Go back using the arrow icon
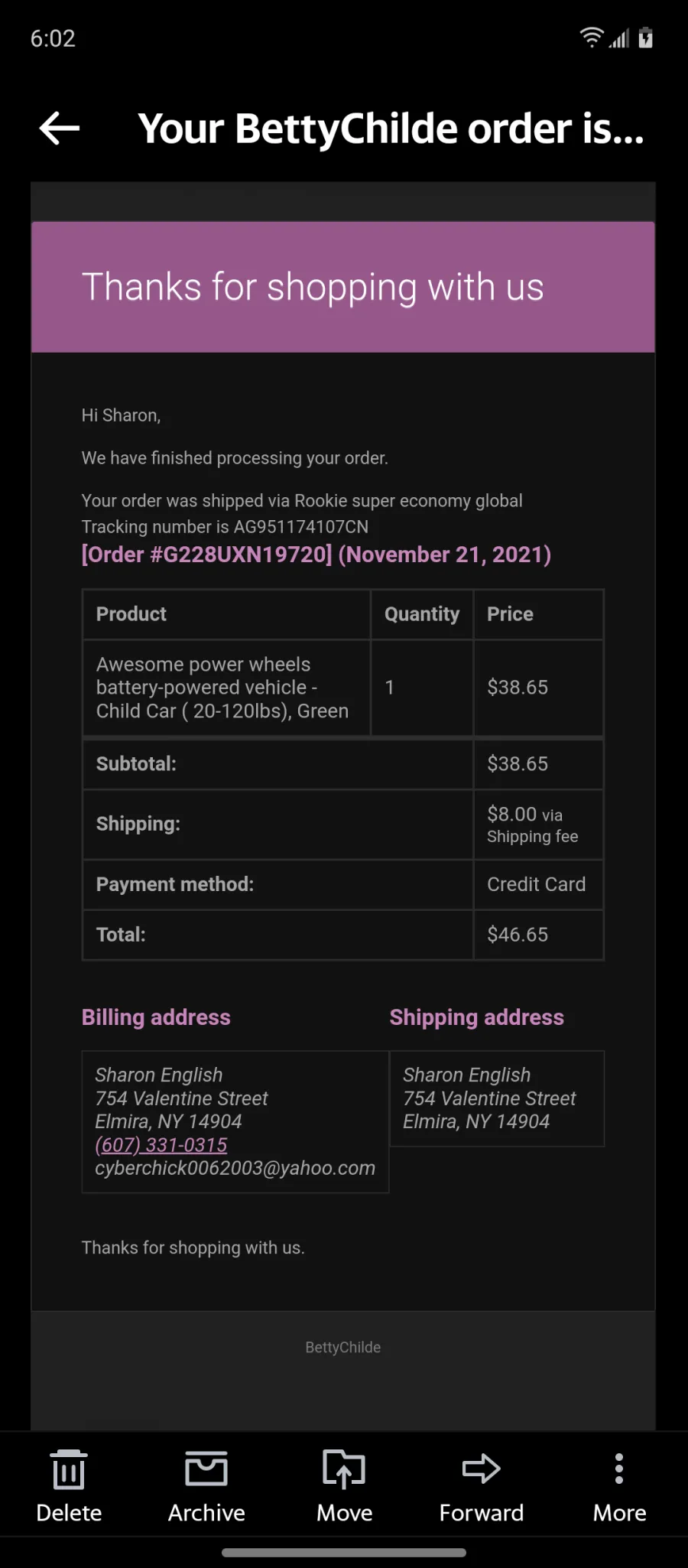Screen dimensions: 688x1568 coord(60,128)
